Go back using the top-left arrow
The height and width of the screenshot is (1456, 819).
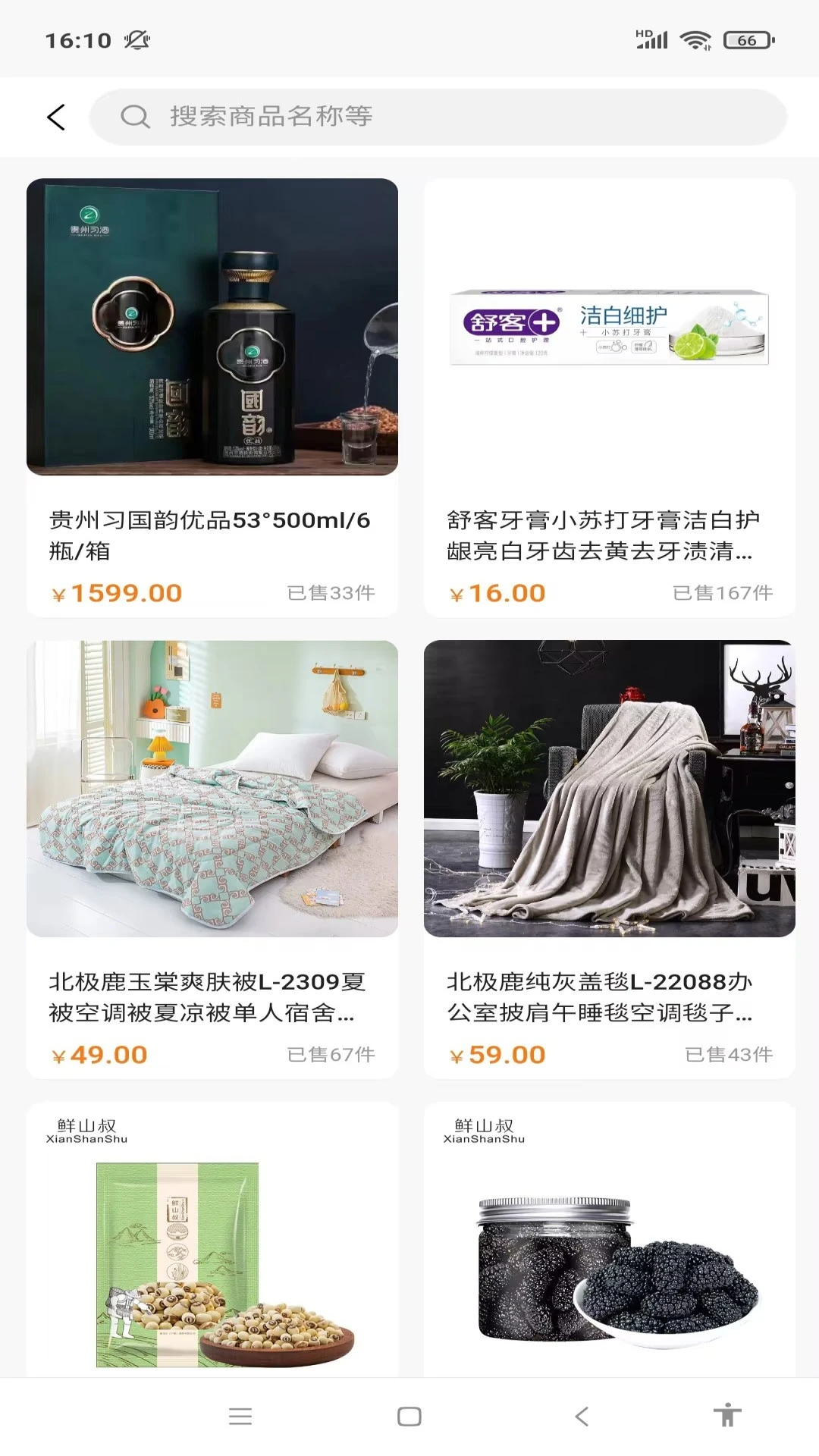(56, 118)
